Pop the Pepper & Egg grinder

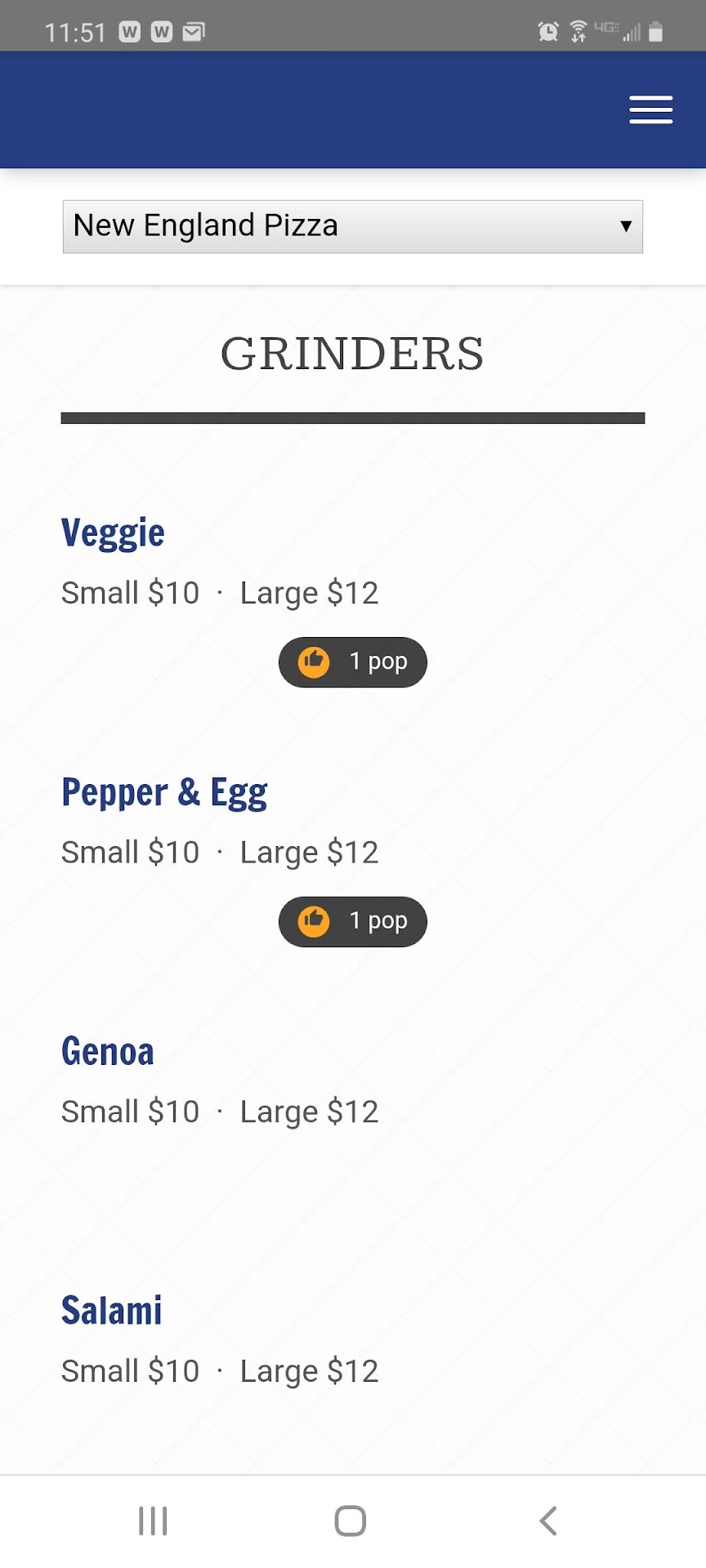pyautogui.click(x=352, y=921)
